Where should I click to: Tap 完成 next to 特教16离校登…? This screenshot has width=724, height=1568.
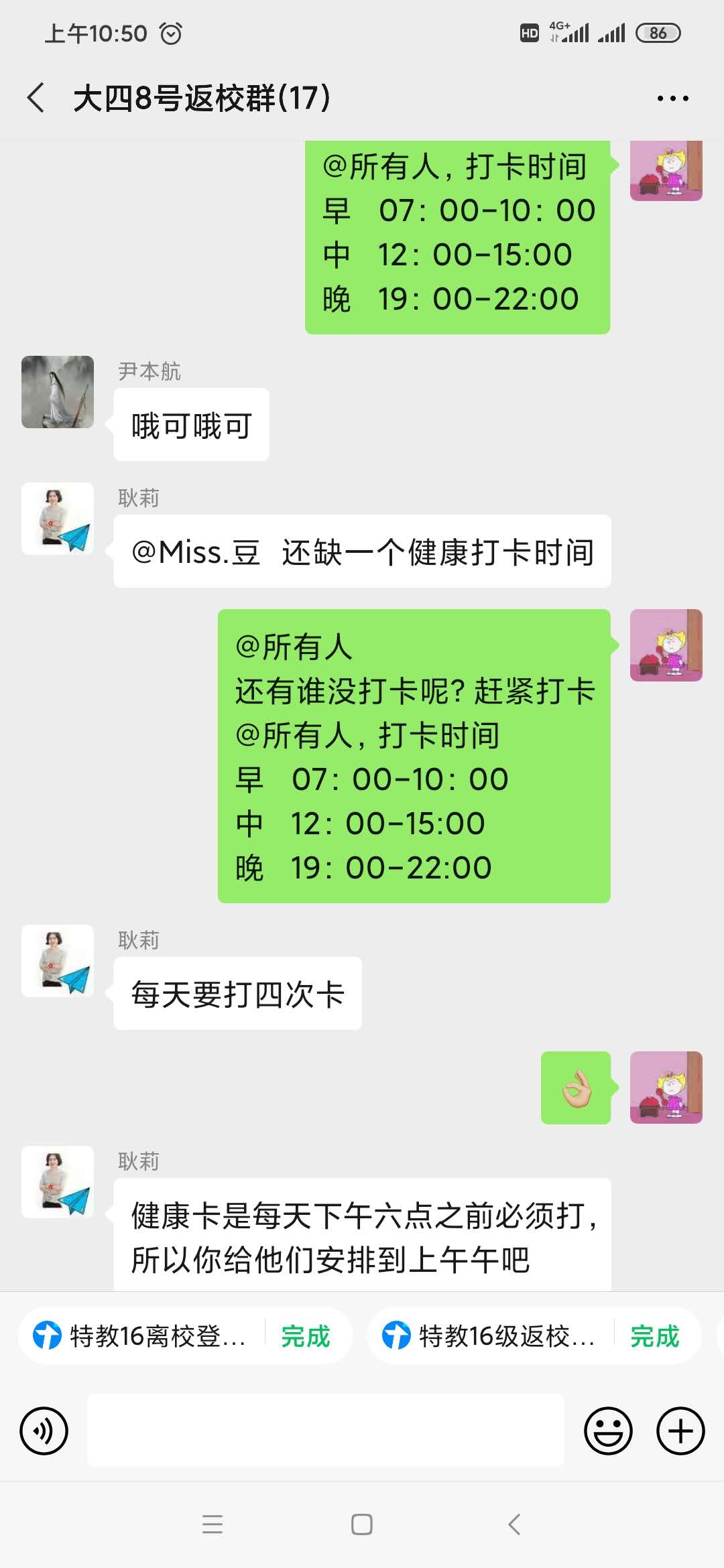(x=306, y=1336)
